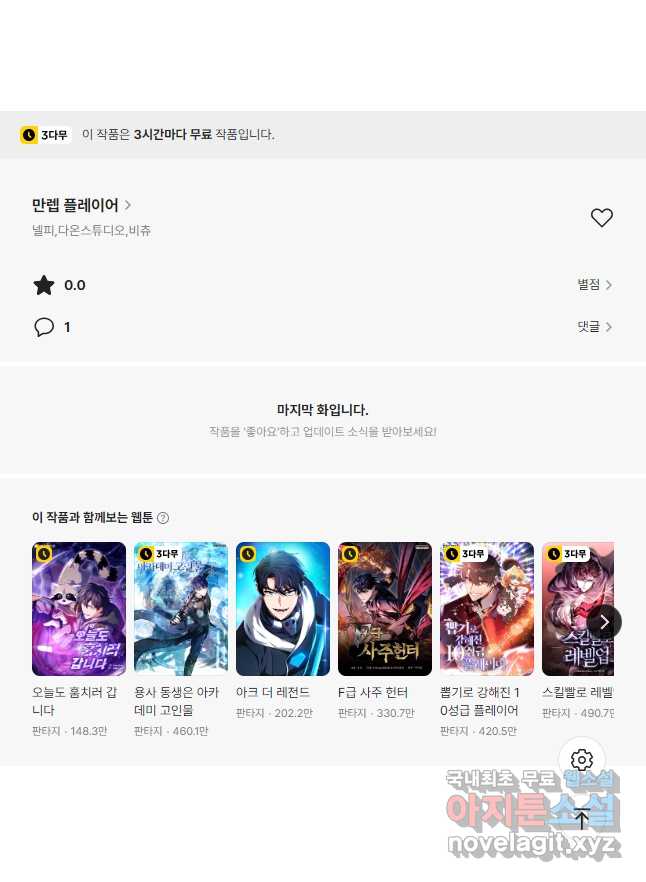The height and width of the screenshot is (882, 646).
Task: Open F급 사주 헌터 webtoon
Action: click(385, 609)
